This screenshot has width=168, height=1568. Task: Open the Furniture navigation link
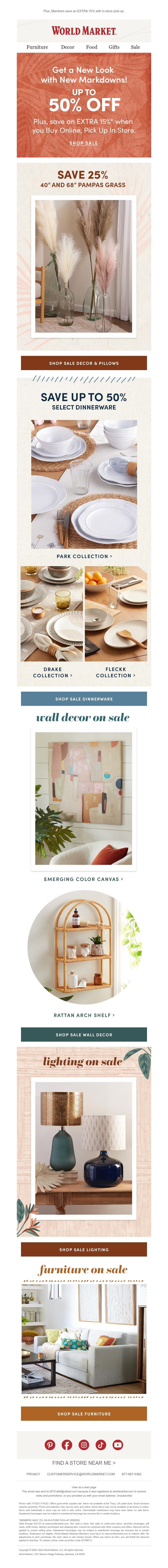(37, 47)
